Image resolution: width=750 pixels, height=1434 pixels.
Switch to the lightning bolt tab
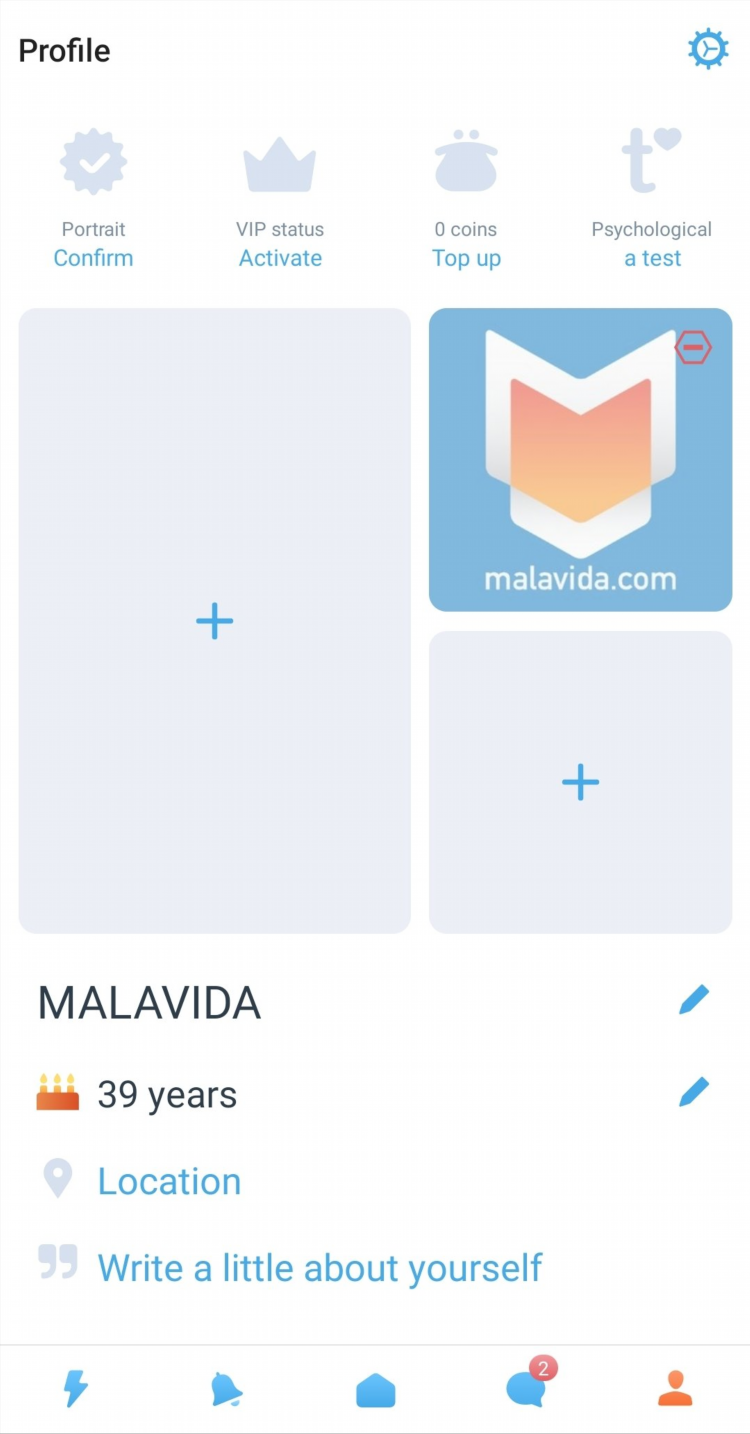(x=75, y=1389)
